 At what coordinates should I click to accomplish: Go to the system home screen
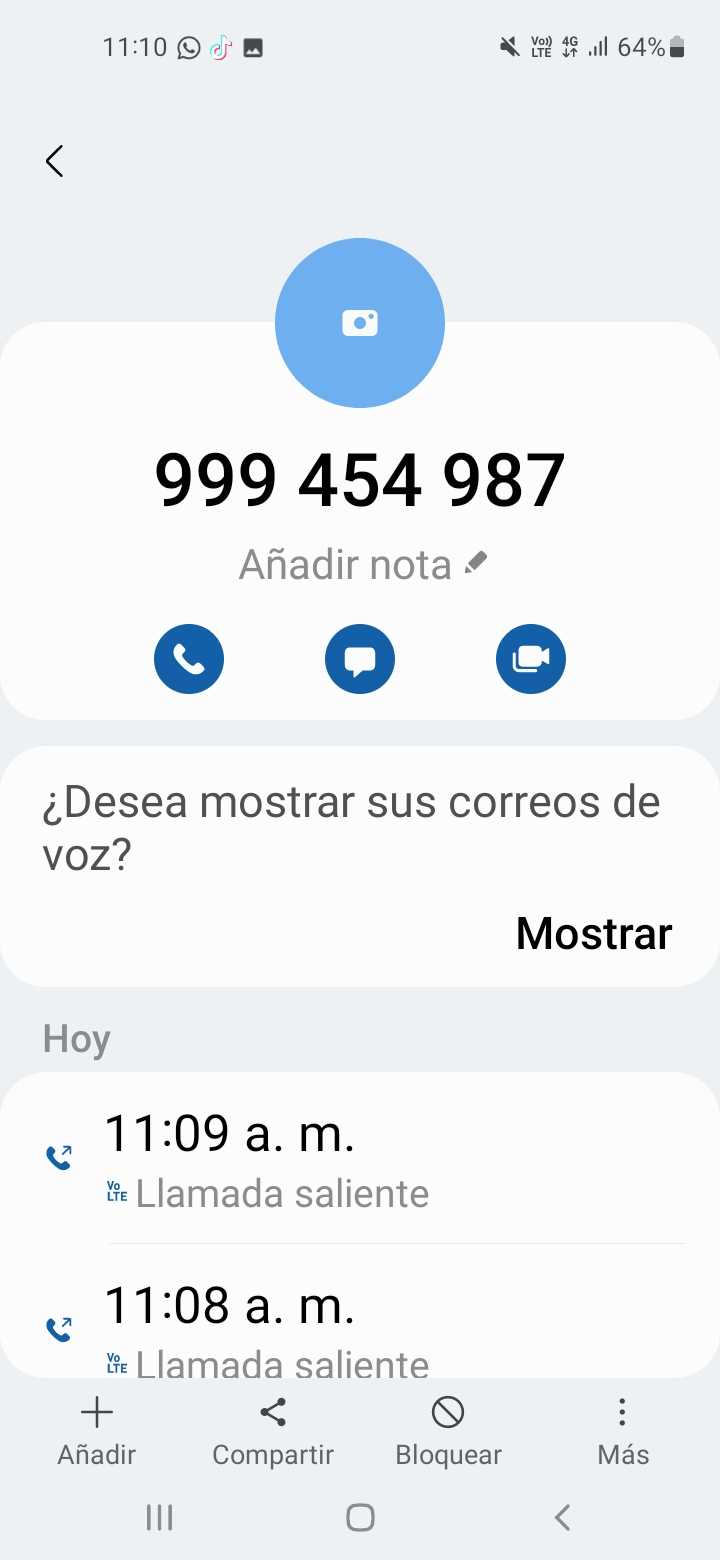[x=360, y=1517]
